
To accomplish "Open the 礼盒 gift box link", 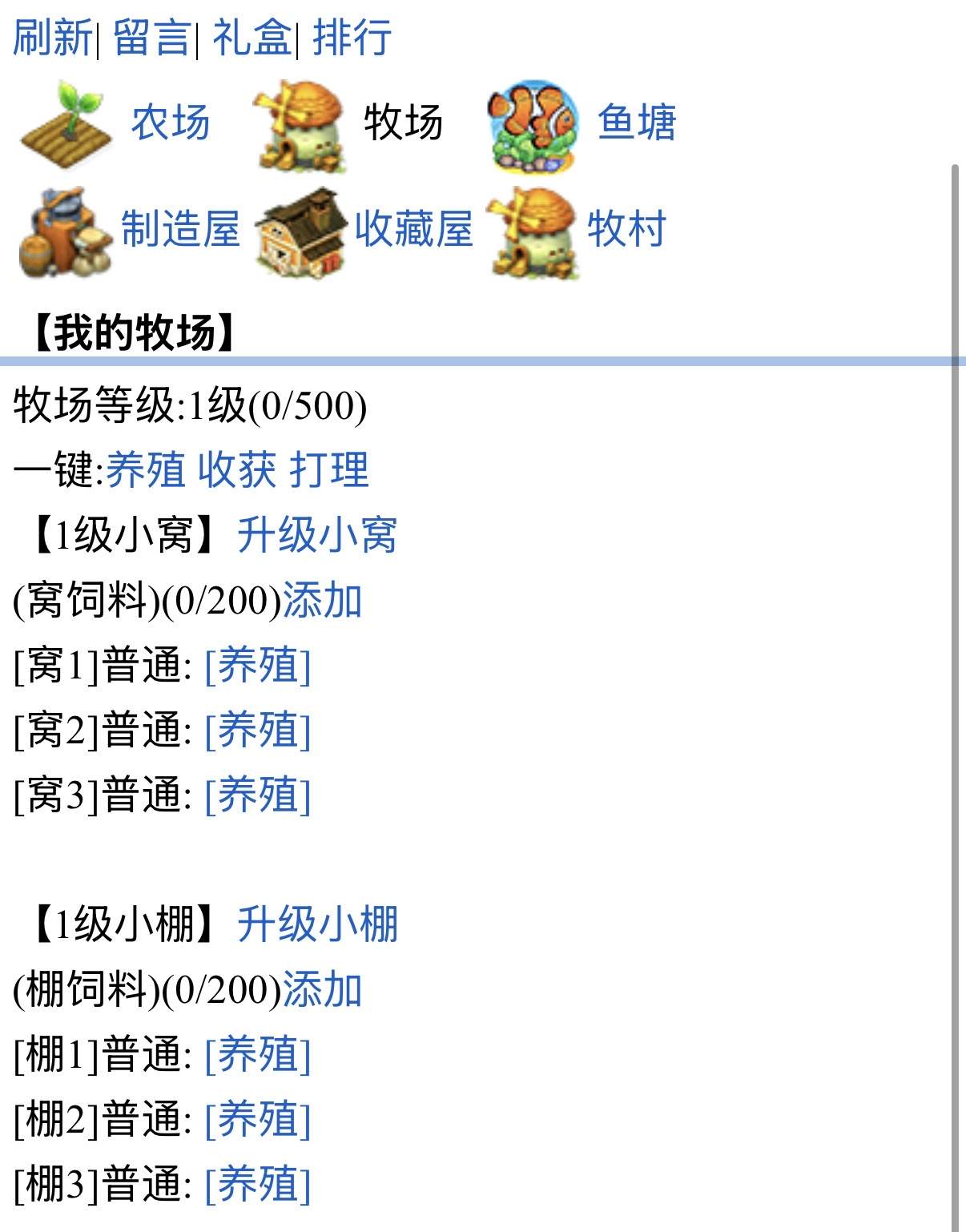I will coord(252,38).
